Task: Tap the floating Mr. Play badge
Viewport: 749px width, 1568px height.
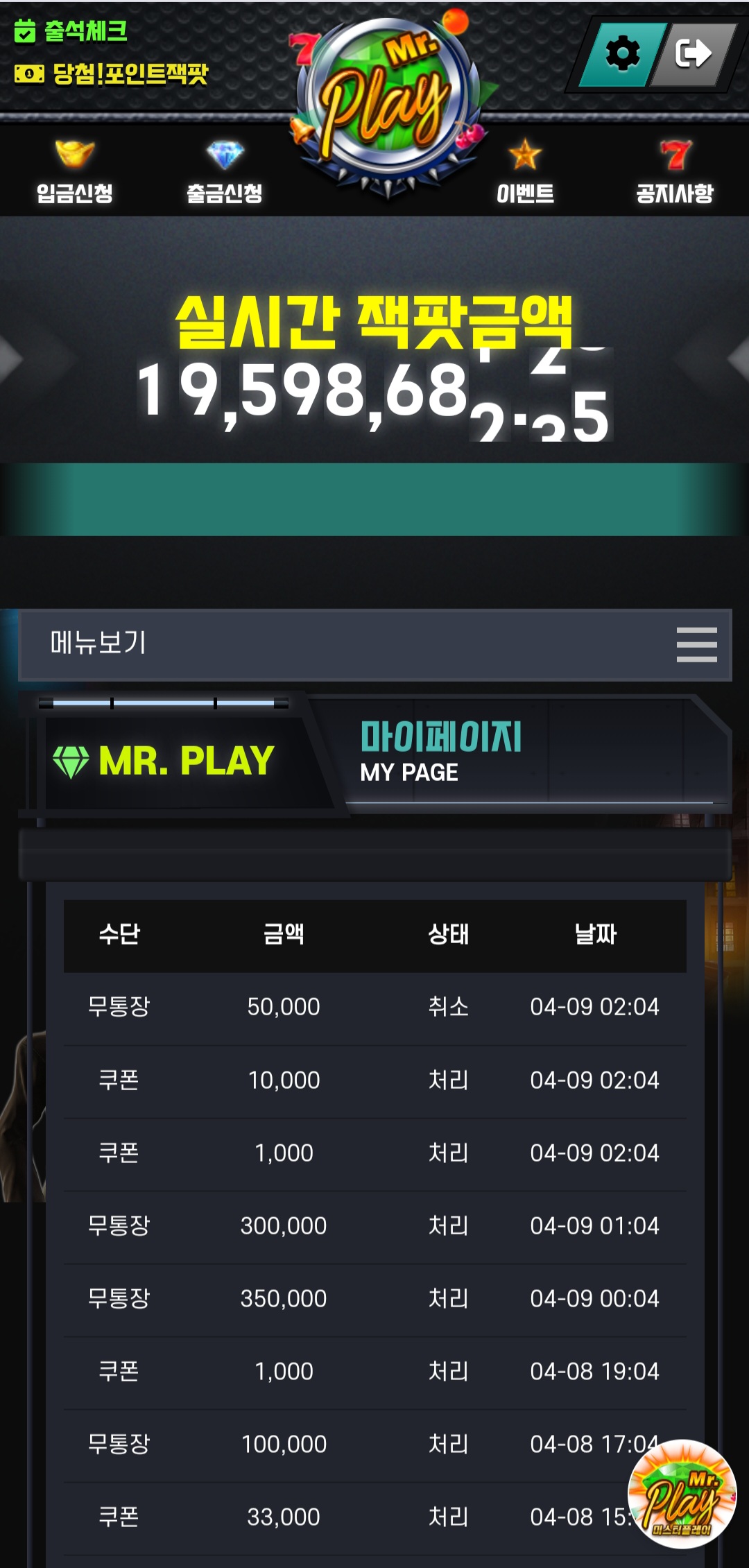Action: (x=682, y=1494)
